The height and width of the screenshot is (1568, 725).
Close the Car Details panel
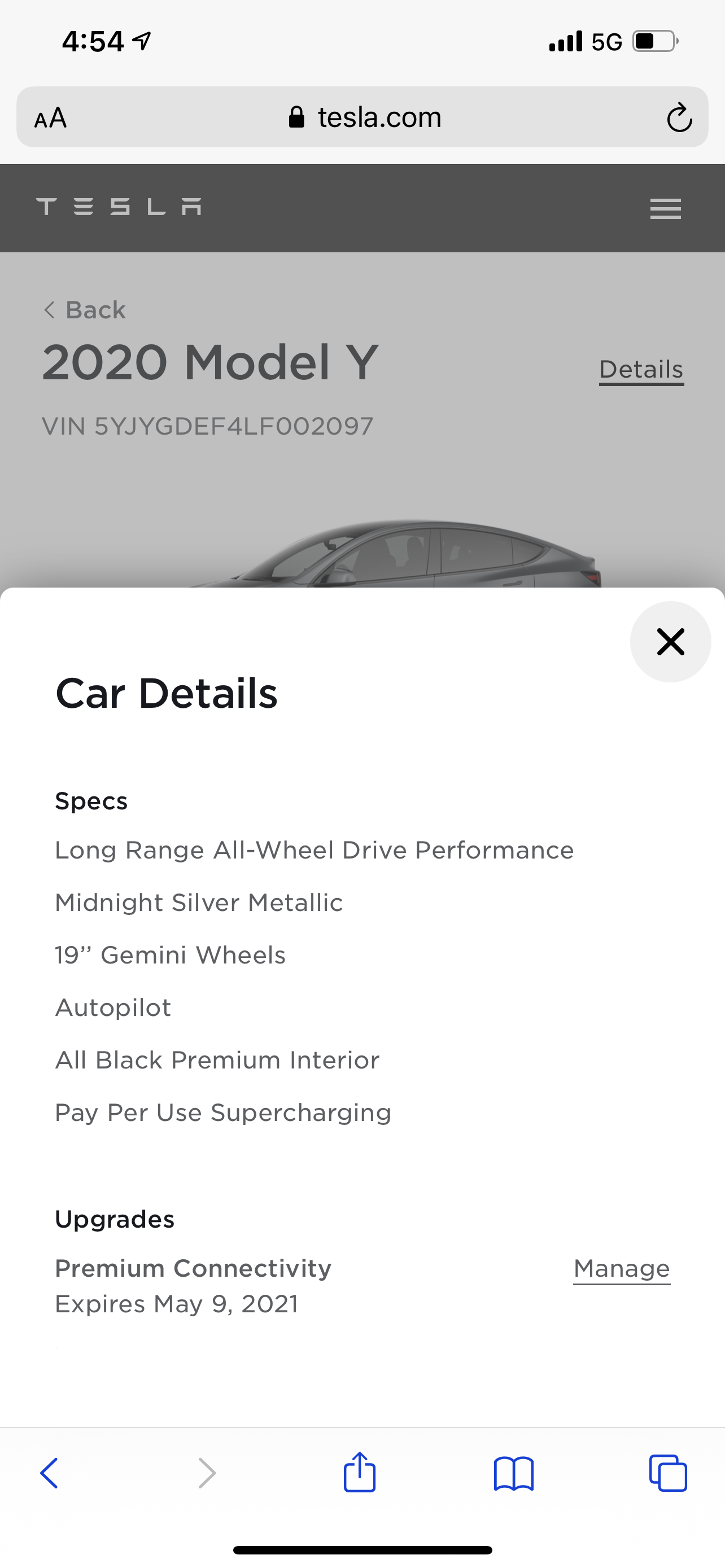point(670,642)
